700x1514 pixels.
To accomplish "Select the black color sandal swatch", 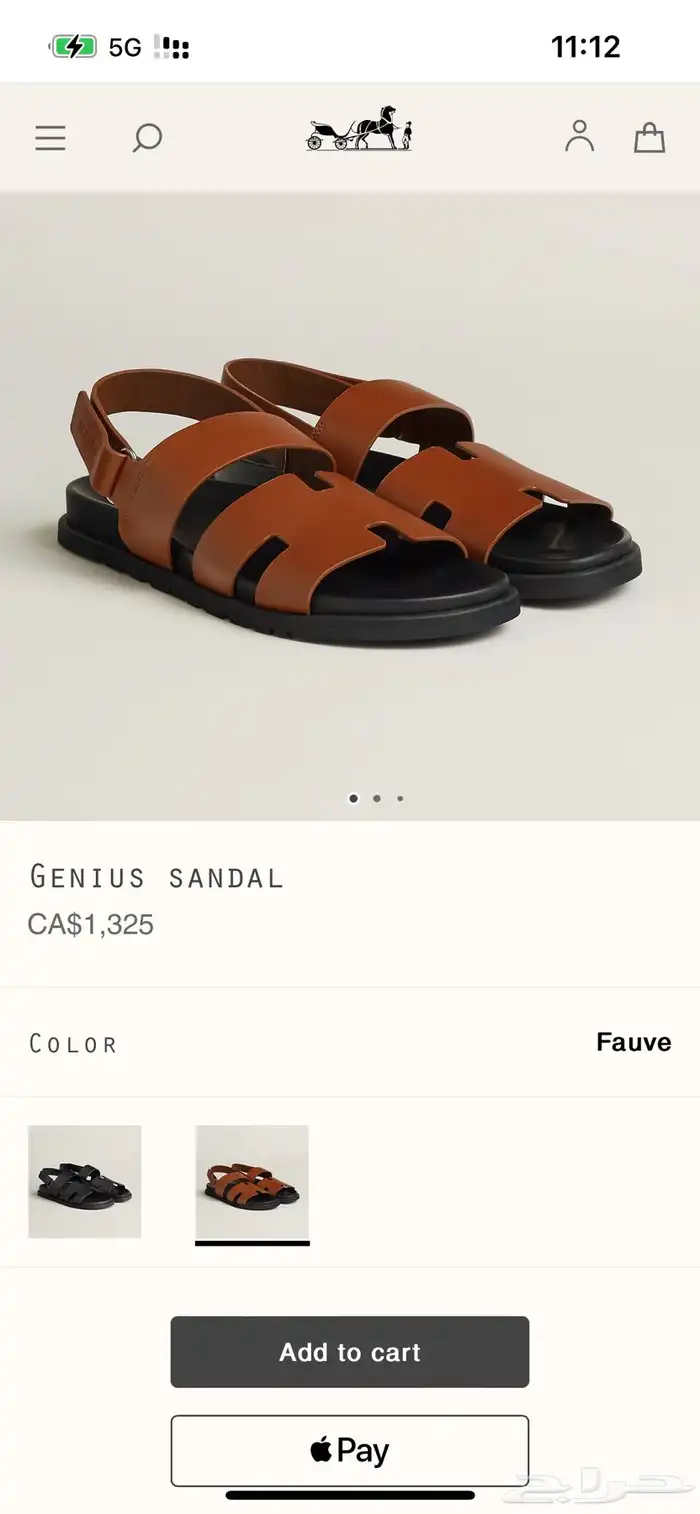I will click(x=85, y=1181).
